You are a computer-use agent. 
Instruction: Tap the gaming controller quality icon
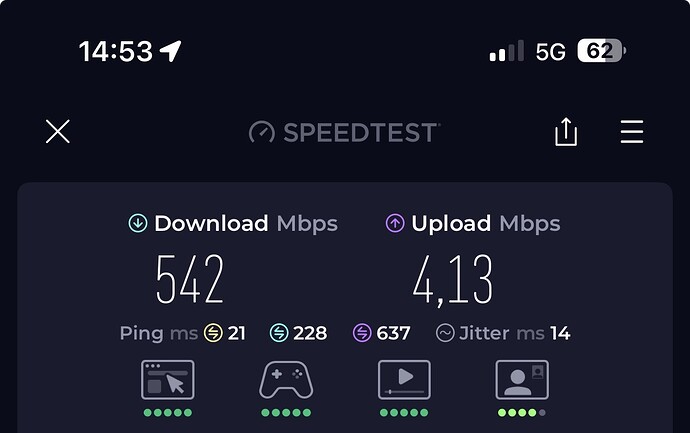(286, 381)
